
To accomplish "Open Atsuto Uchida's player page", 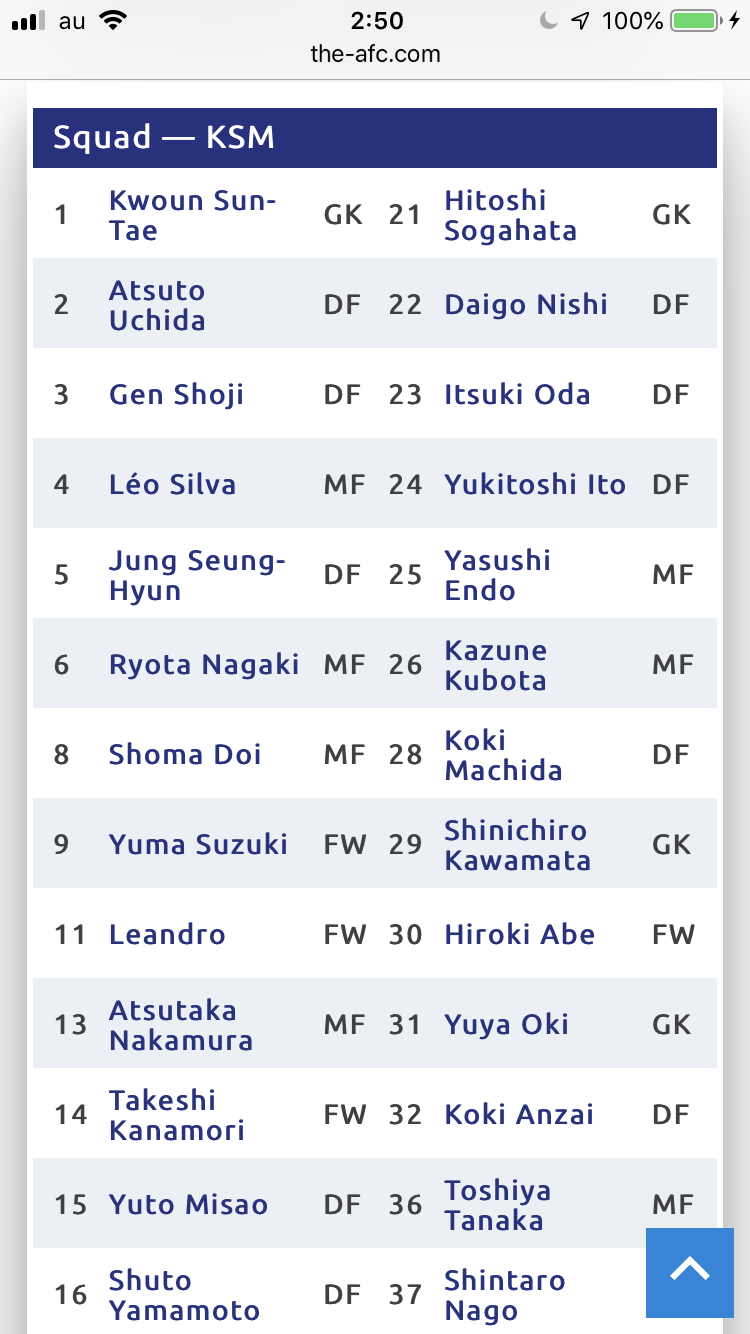I will click(x=158, y=305).
